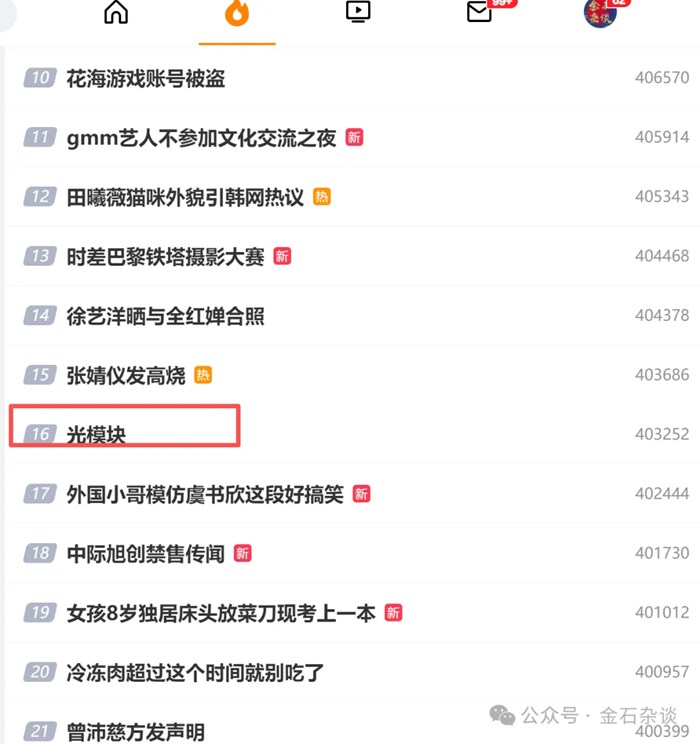Open 曾沛慈方发声明 topic
The width and height of the screenshot is (700, 744).
pyautogui.click(x=136, y=732)
